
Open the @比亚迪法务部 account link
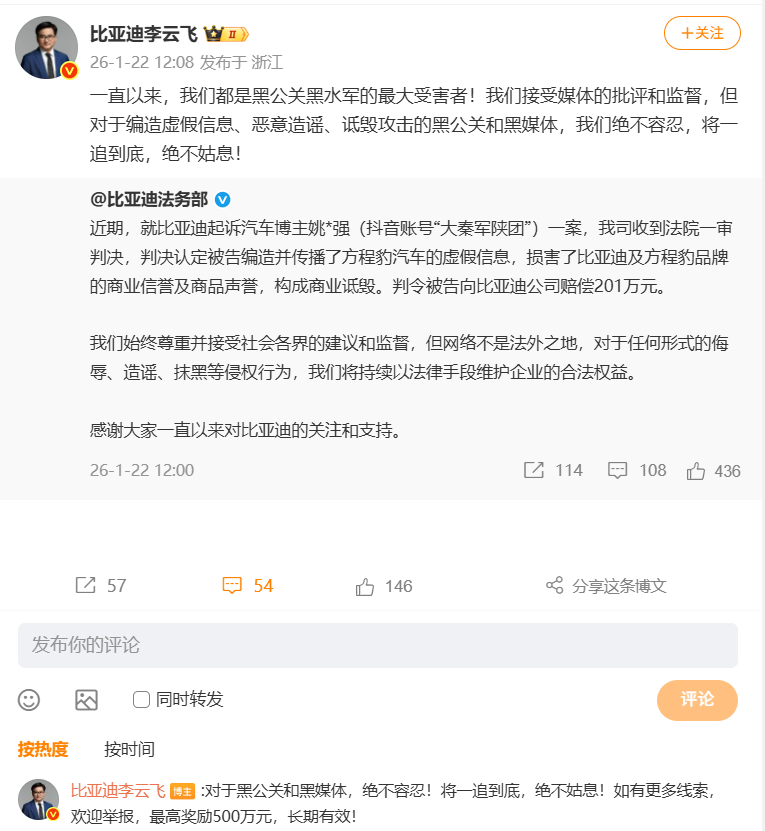click(x=149, y=199)
